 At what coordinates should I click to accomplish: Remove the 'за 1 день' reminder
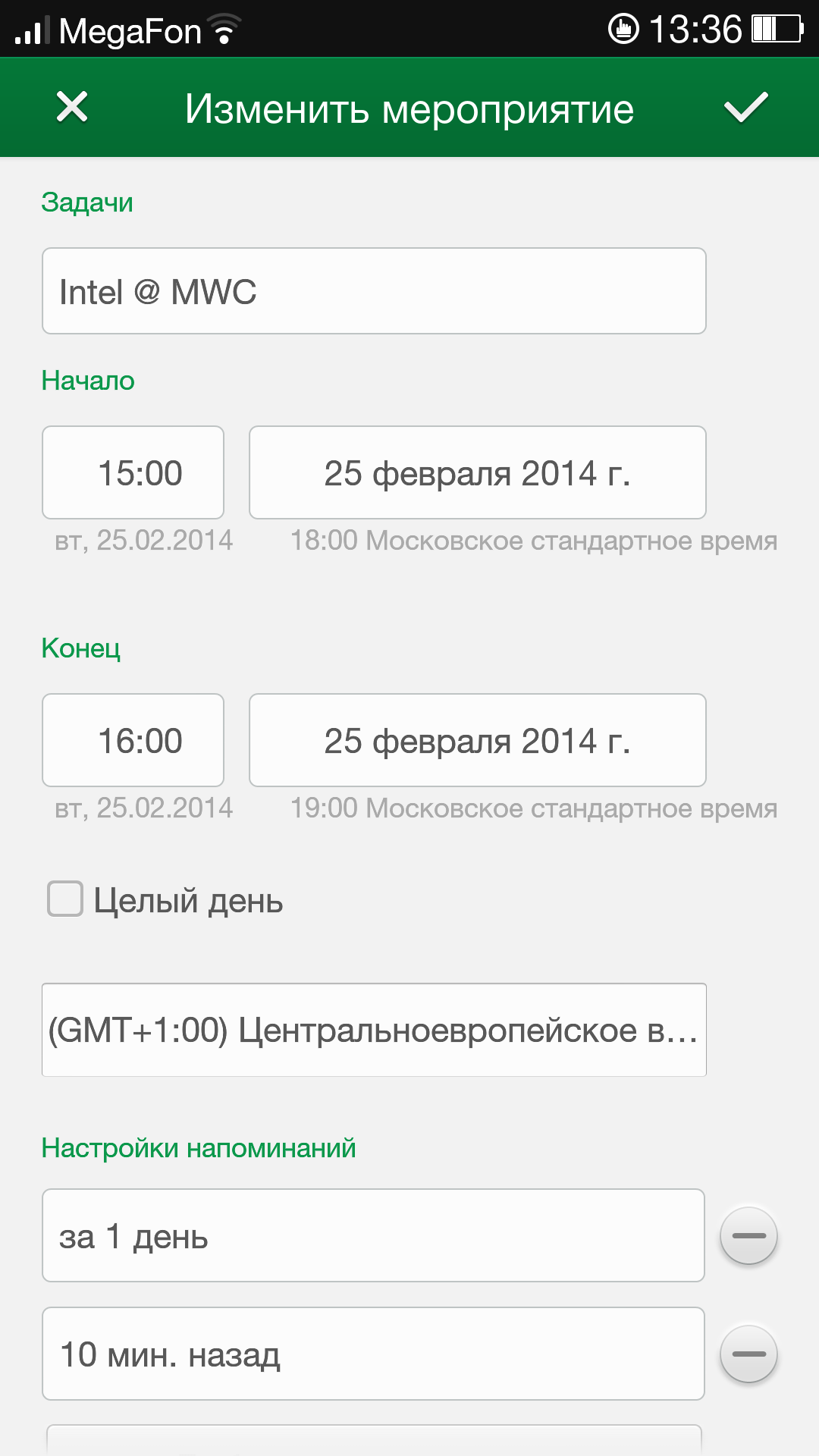(x=748, y=1235)
